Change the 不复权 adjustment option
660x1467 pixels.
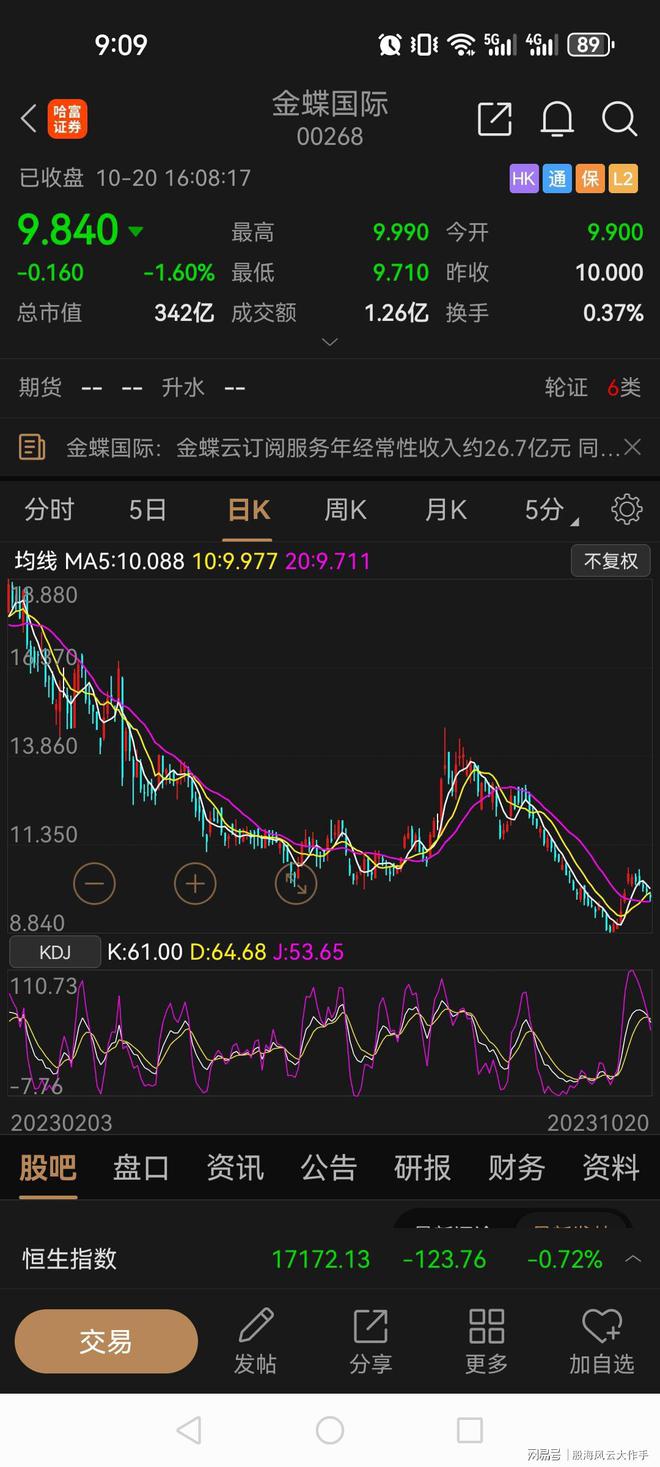(611, 561)
